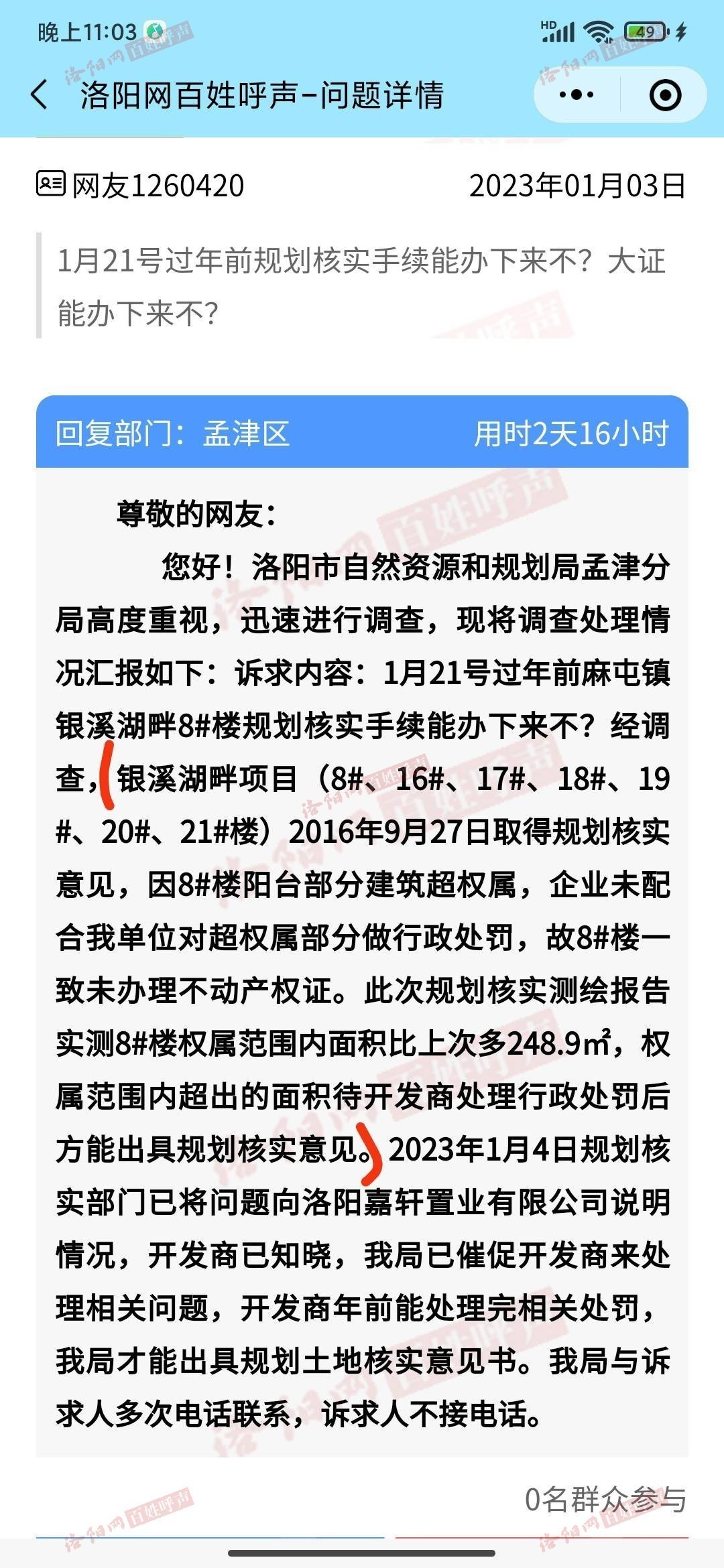The image size is (724, 1568).
Task: Open the mini program three-dot menu
Action: click(x=577, y=94)
